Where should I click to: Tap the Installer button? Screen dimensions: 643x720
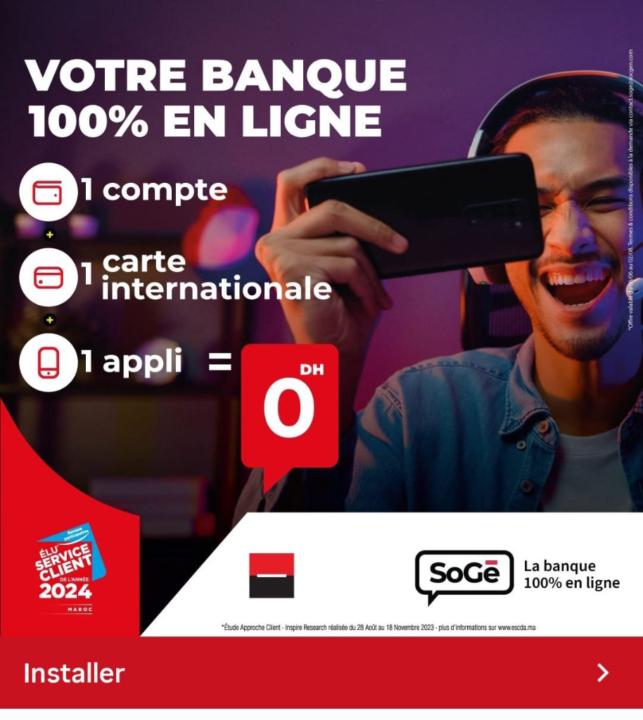pos(320,673)
